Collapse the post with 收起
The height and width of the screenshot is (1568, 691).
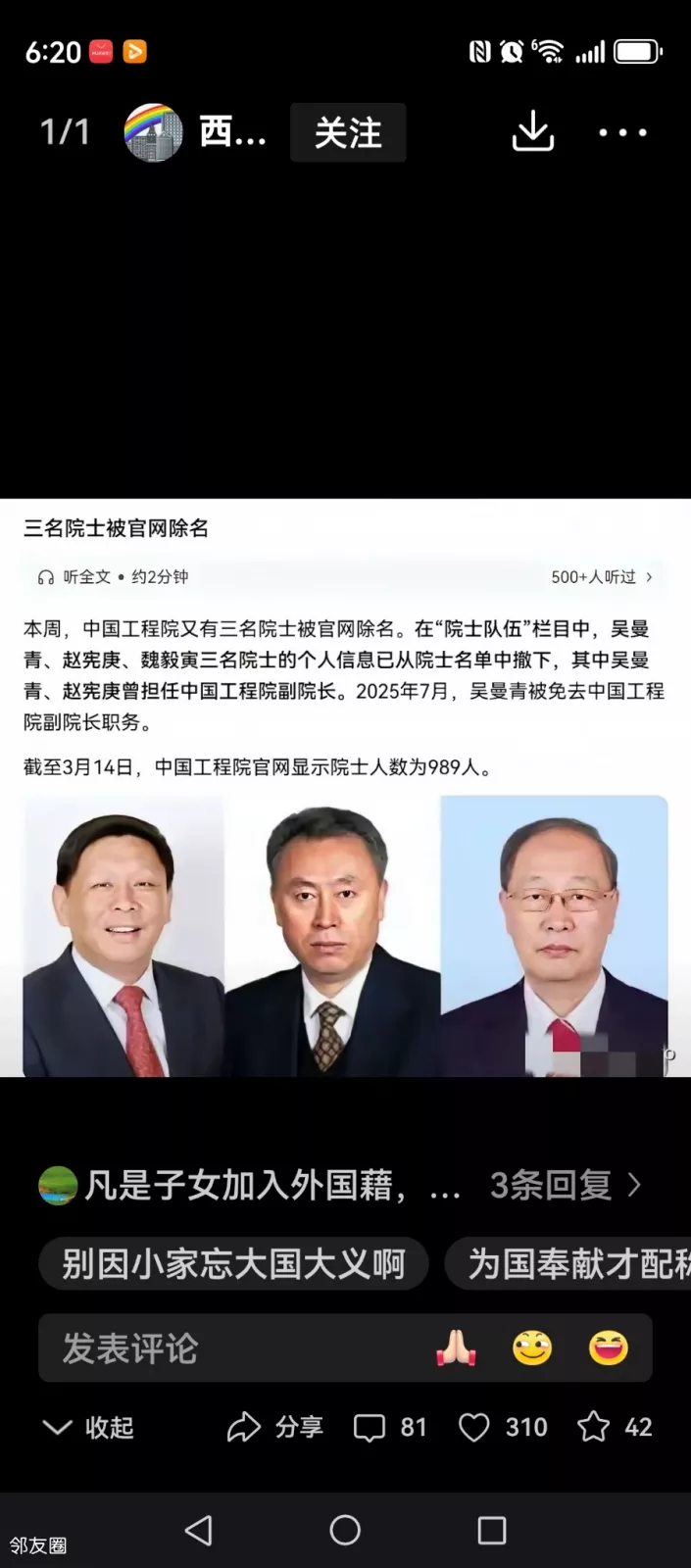88,1427
